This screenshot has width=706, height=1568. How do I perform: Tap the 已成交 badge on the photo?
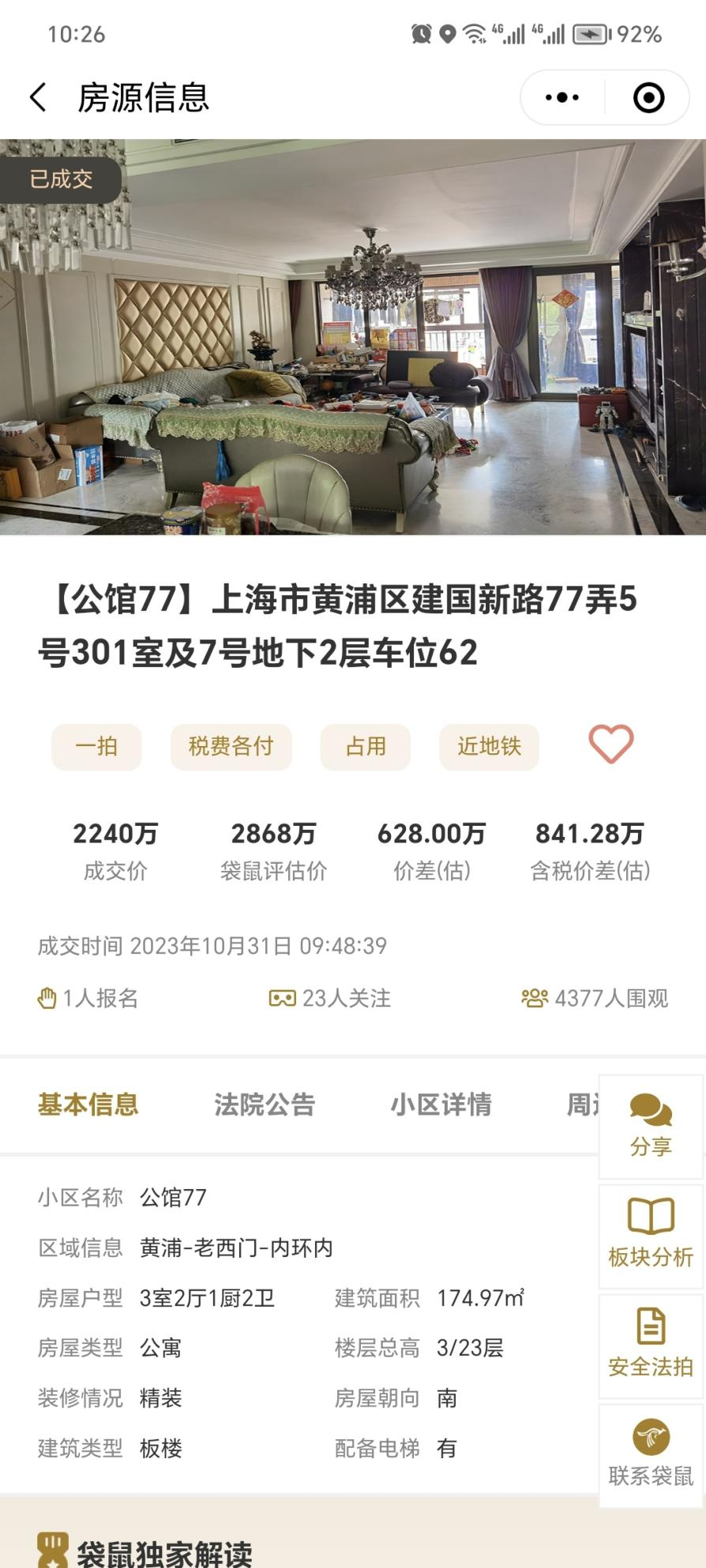tap(60, 179)
